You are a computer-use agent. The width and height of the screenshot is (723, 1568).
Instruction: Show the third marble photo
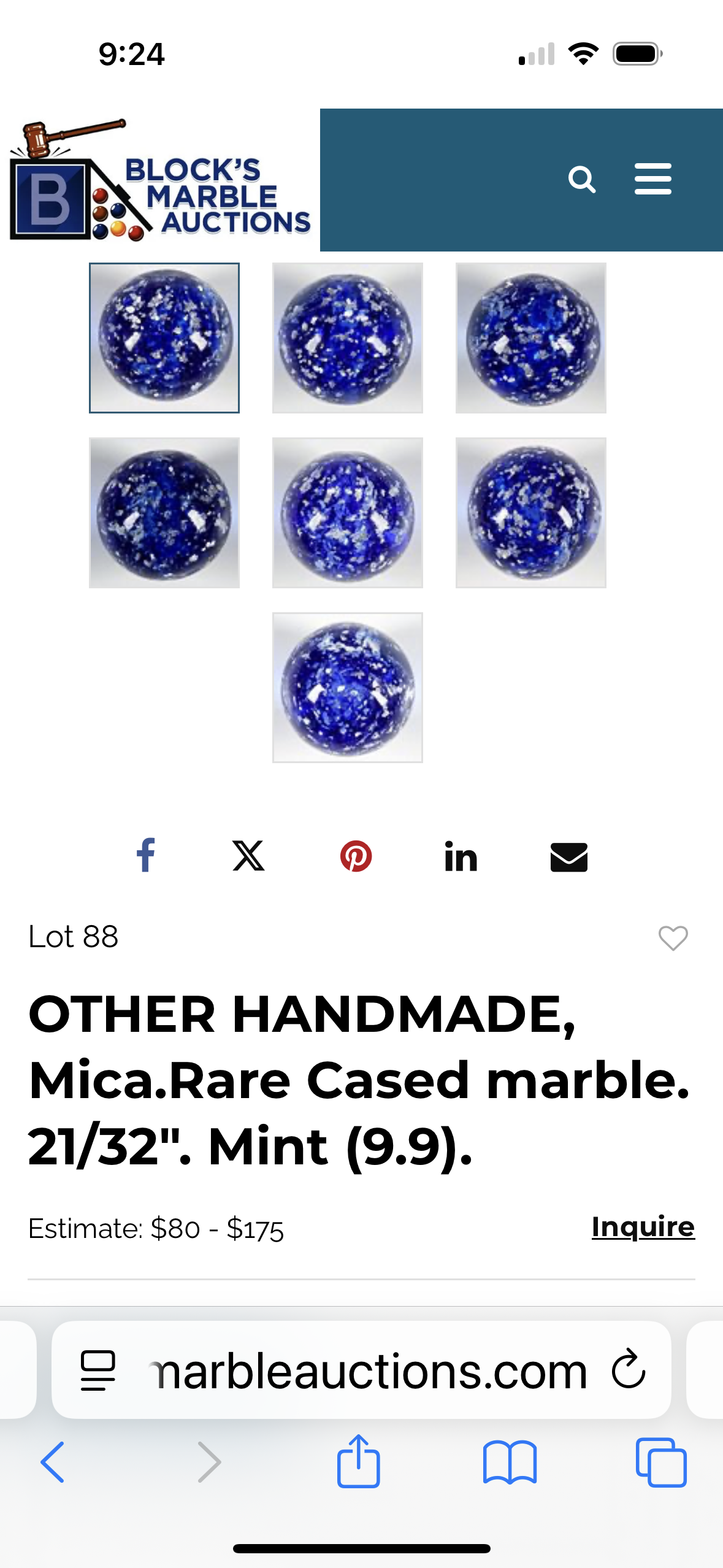[531, 338]
